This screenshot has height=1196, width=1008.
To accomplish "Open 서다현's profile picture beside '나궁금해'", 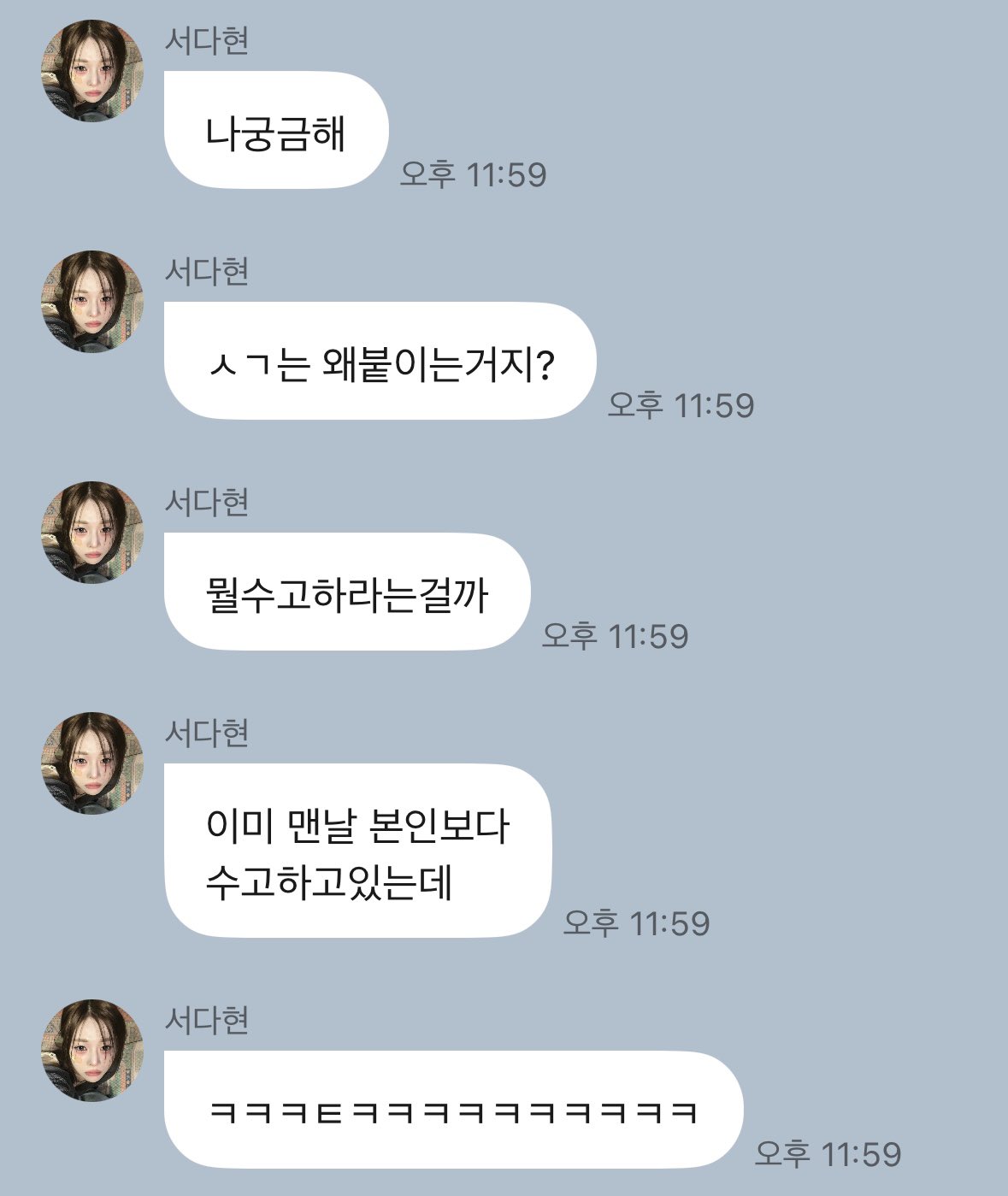I will [92, 71].
